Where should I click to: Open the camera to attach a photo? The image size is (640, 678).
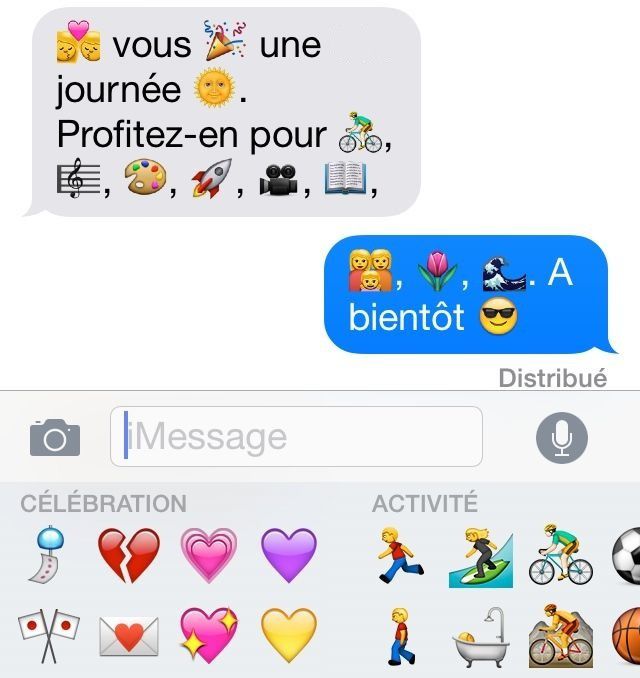point(55,437)
